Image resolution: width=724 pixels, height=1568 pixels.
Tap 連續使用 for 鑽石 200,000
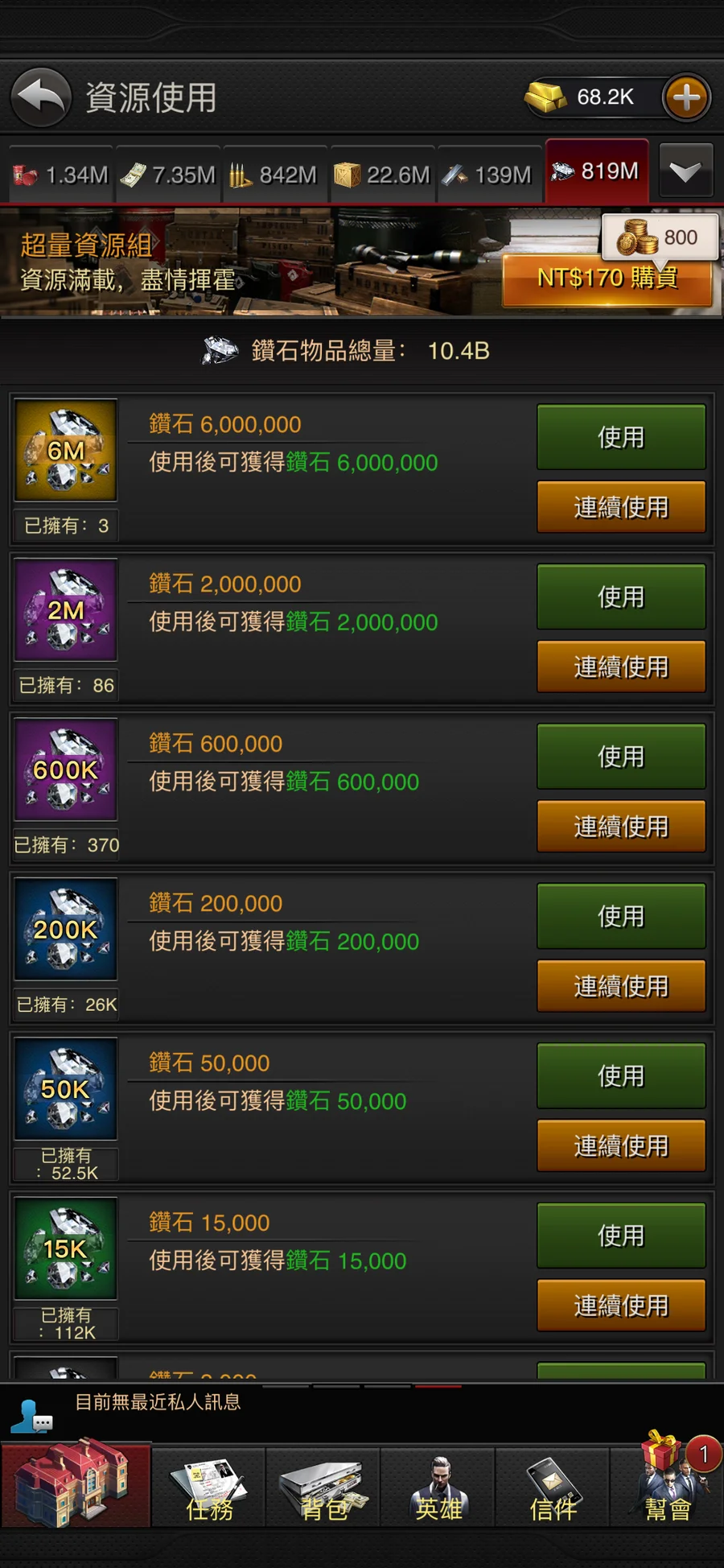coord(621,986)
